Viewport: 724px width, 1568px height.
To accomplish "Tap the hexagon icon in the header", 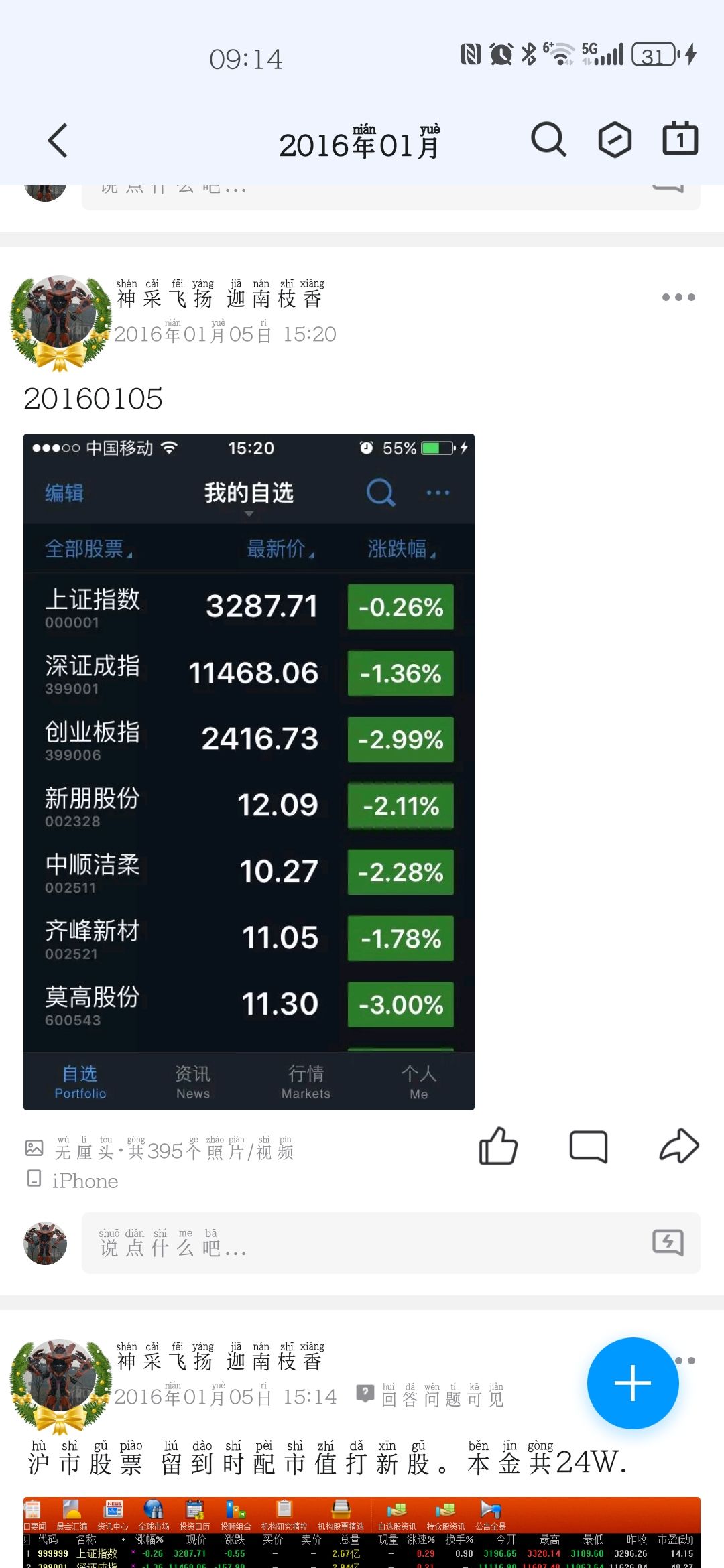I will tap(615, 140).
